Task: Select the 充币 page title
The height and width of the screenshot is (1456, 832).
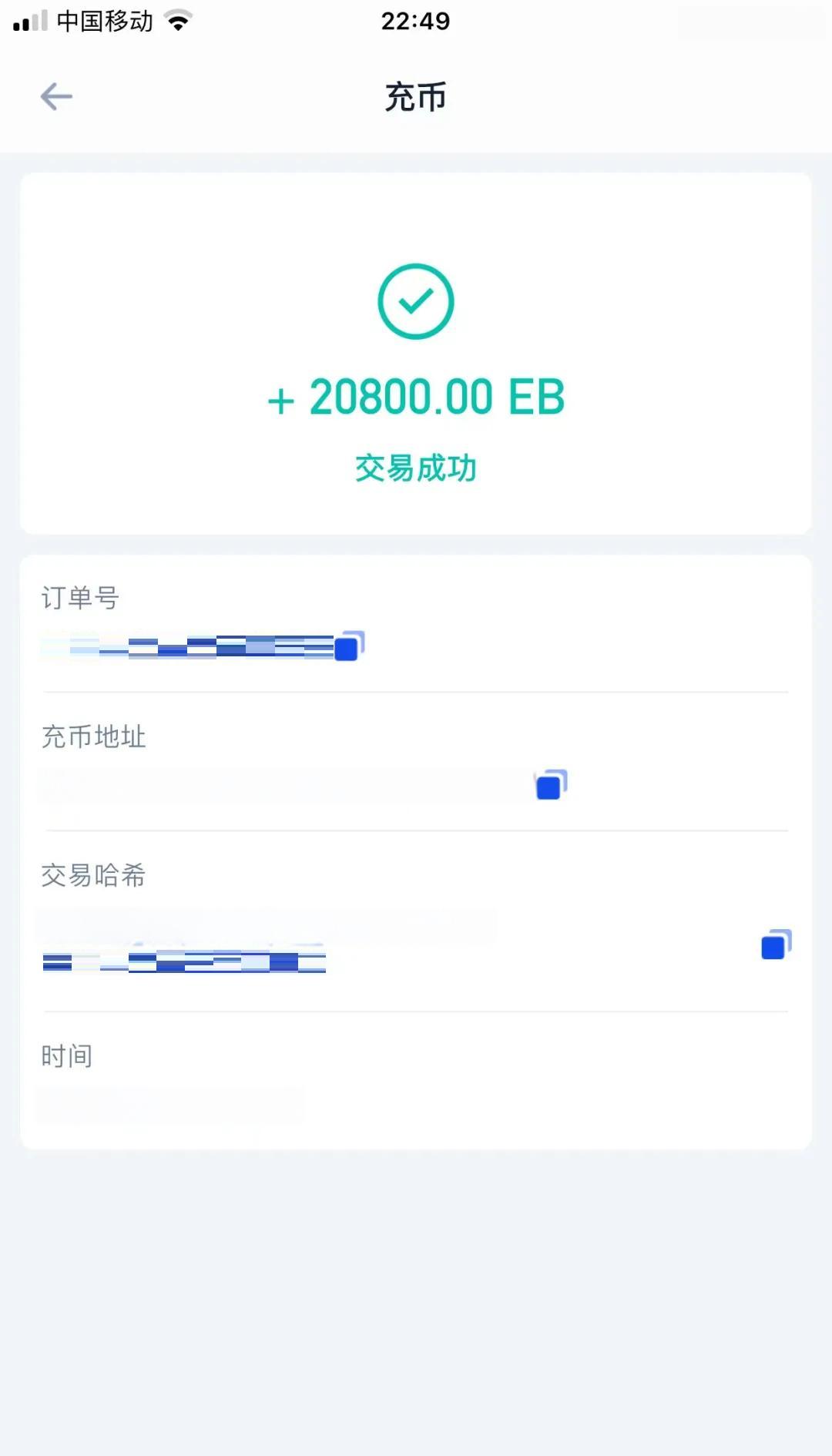Action: tap(415, 97)
